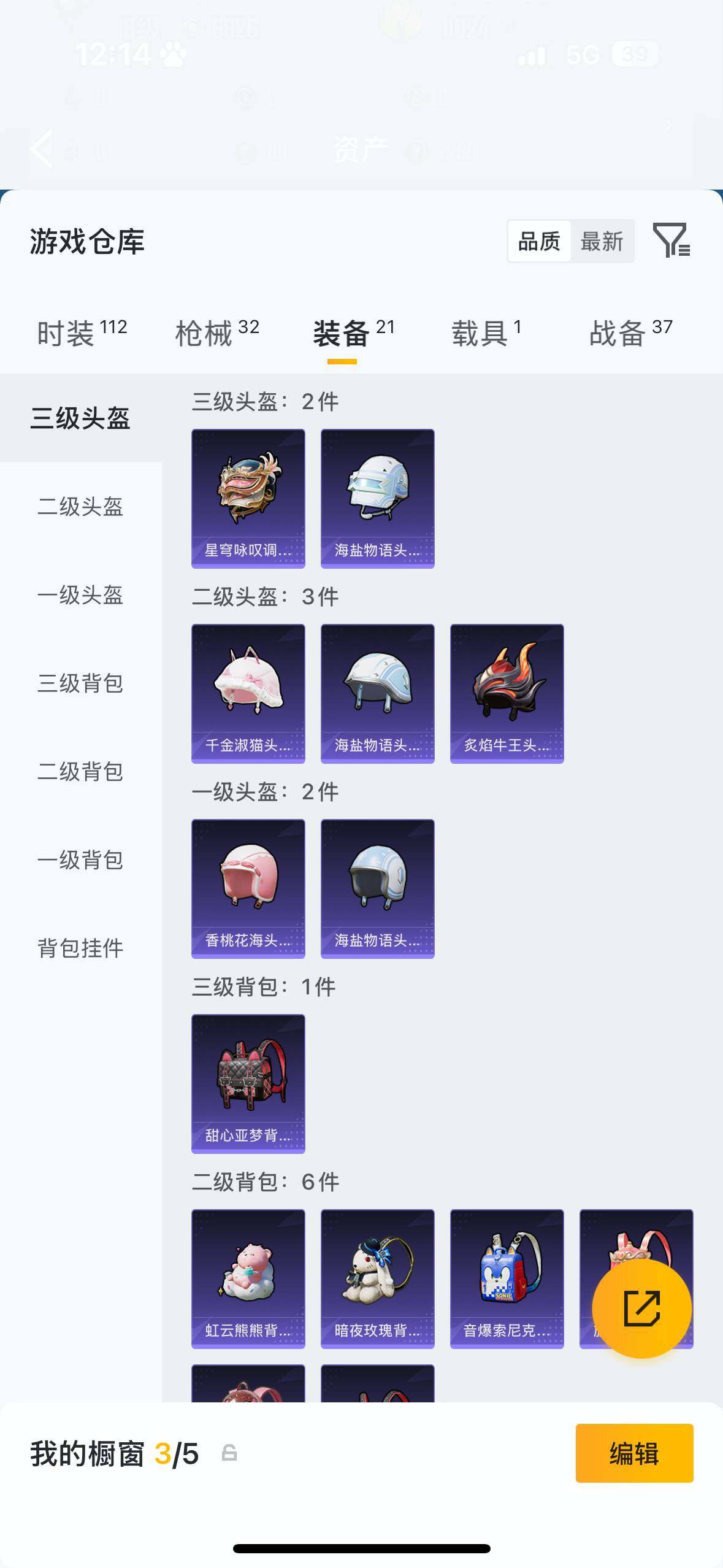Switch sorting to 品质
The height and width of the screenshot is (1568, 723).
coord(538,241)
